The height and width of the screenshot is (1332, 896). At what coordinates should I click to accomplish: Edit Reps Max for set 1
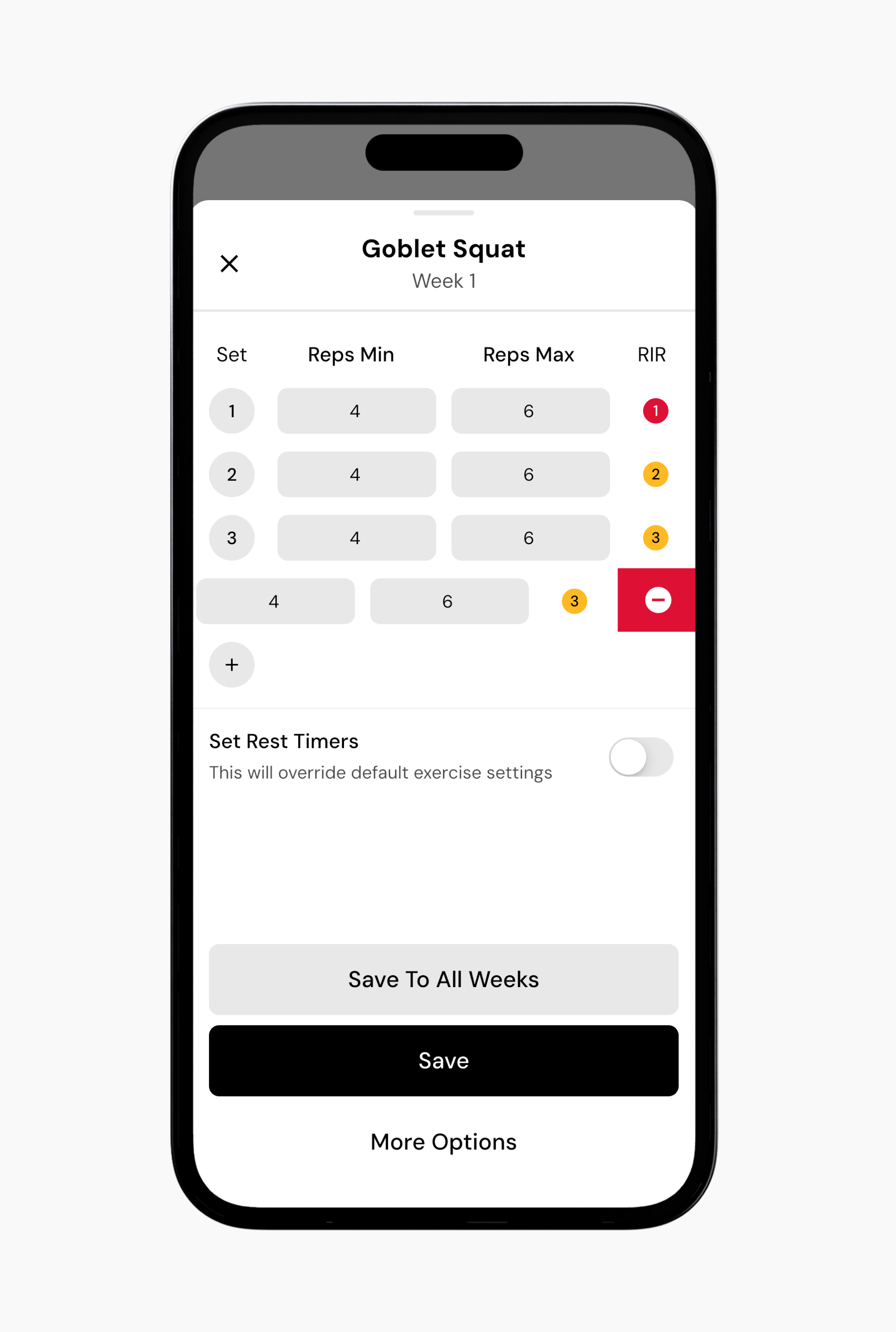click(530, 411)
